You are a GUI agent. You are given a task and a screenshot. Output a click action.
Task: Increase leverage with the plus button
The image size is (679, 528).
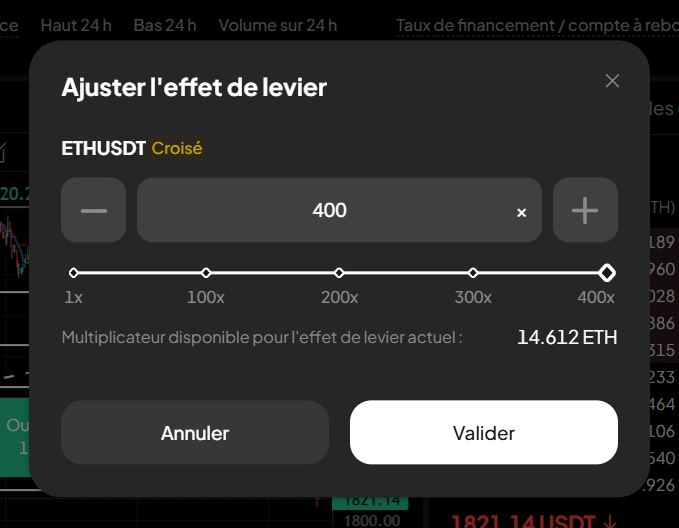tap(585, 210)
